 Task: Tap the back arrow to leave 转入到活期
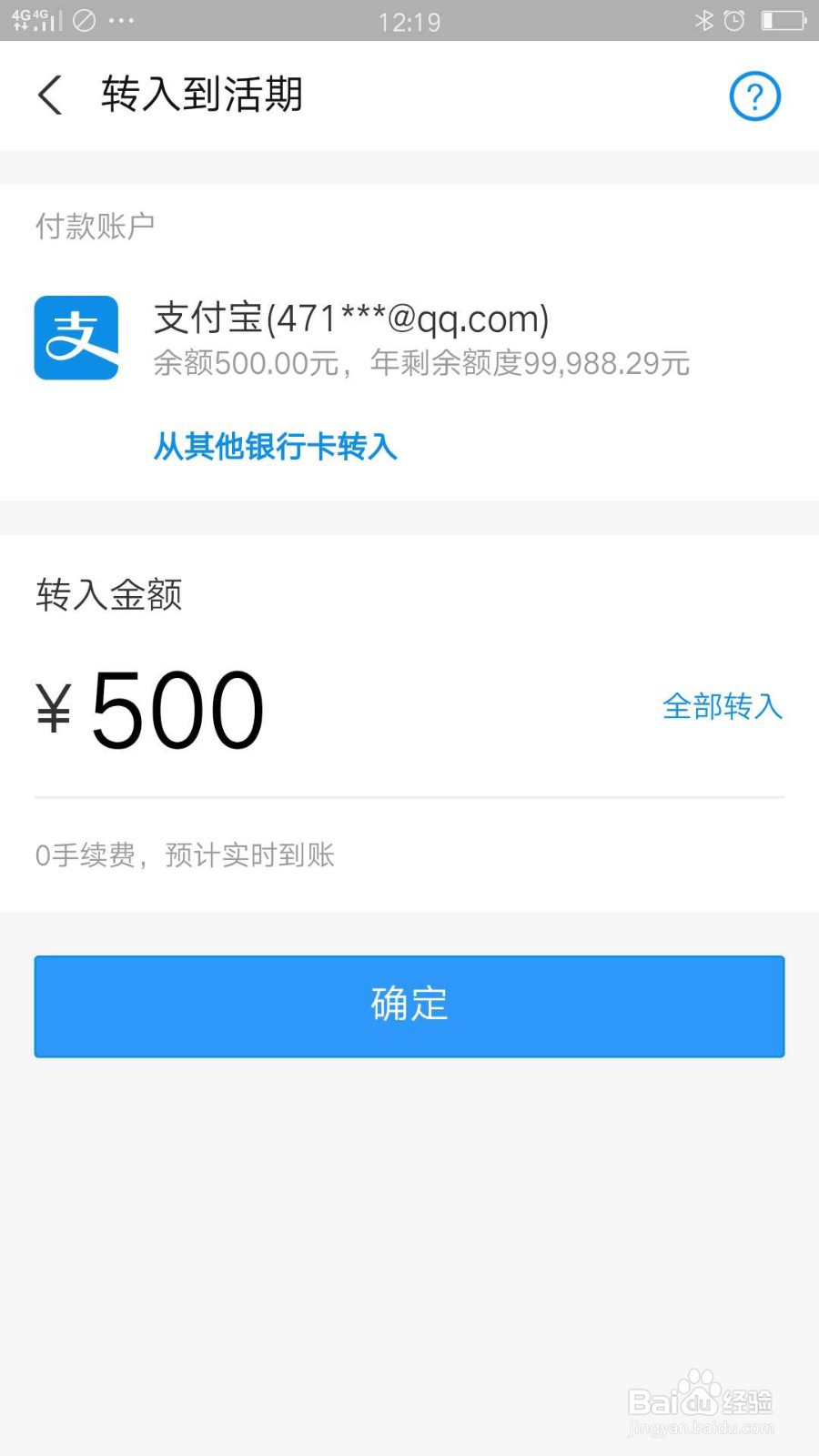(50, 95)
